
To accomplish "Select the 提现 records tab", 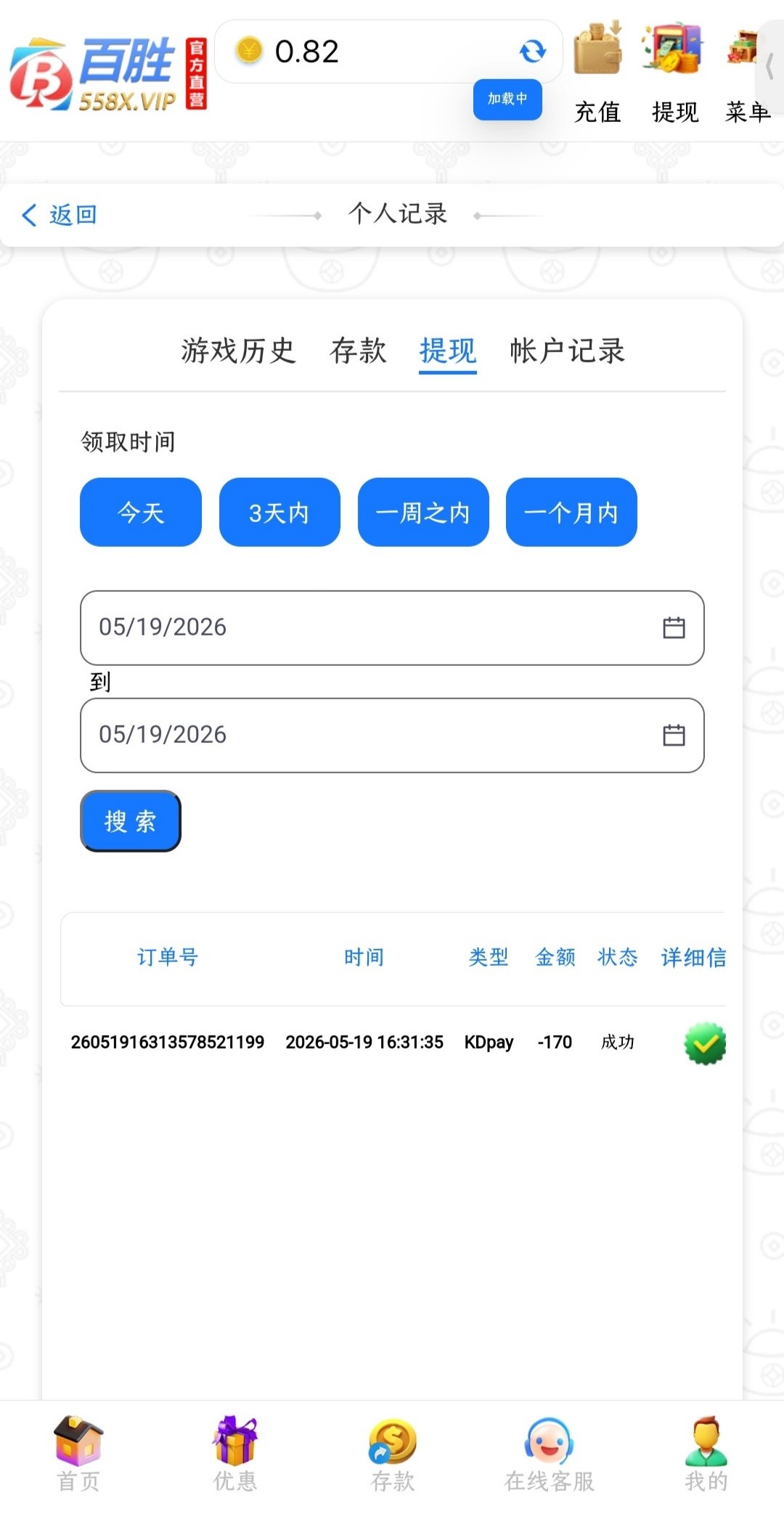I will tap(448, 351).
